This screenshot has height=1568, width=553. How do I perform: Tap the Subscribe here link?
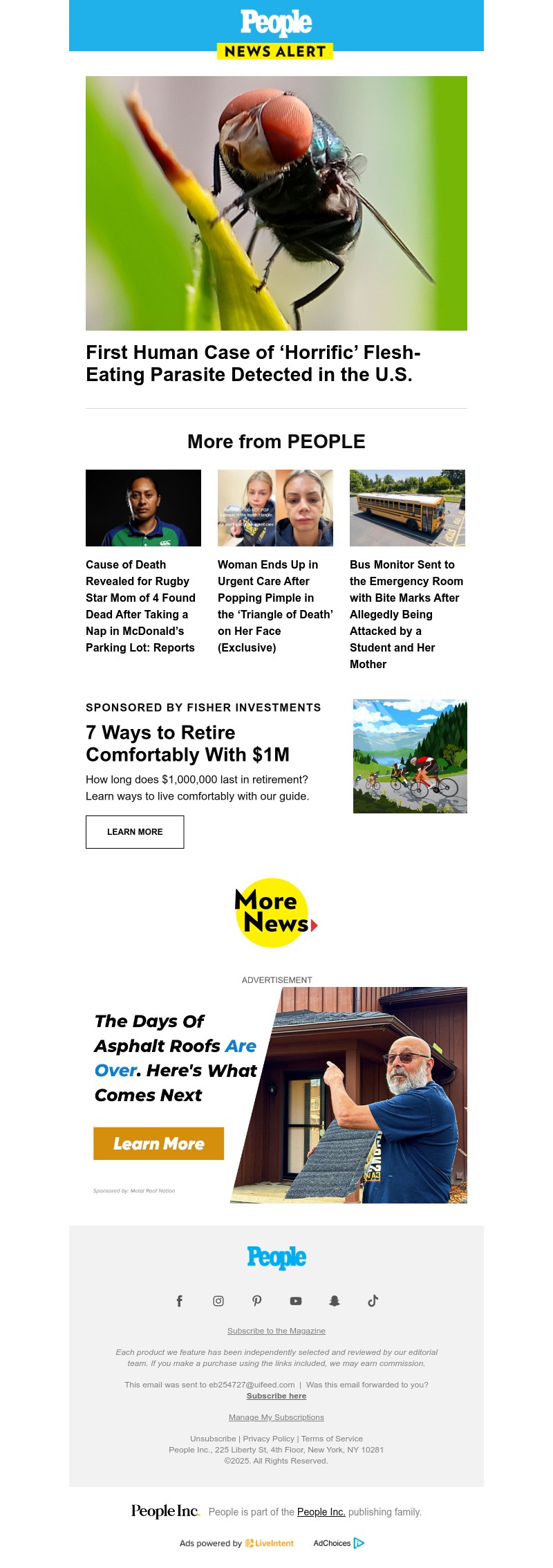pos(276,1396)
